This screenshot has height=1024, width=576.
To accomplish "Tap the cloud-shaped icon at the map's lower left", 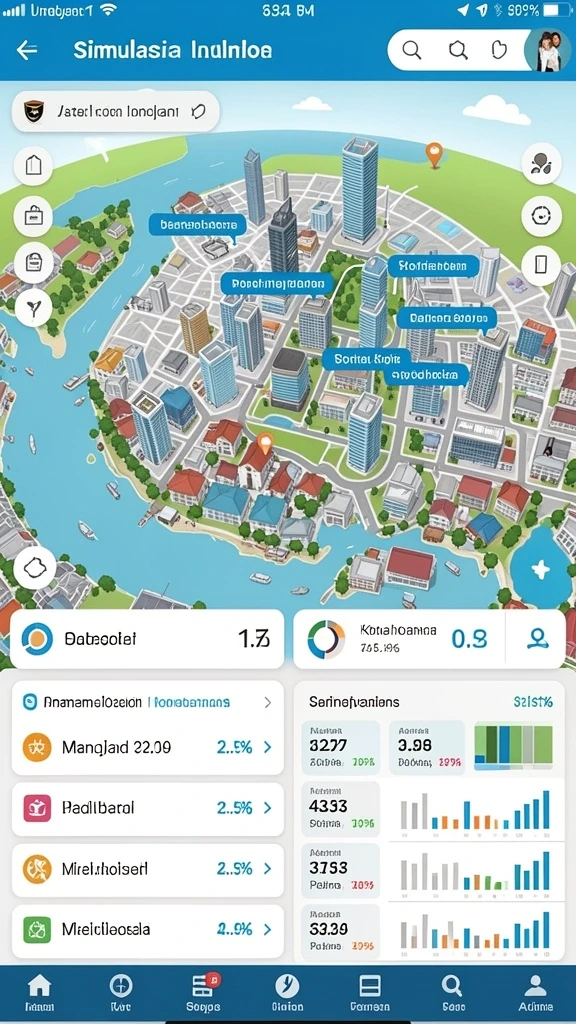I will [35, 567].
